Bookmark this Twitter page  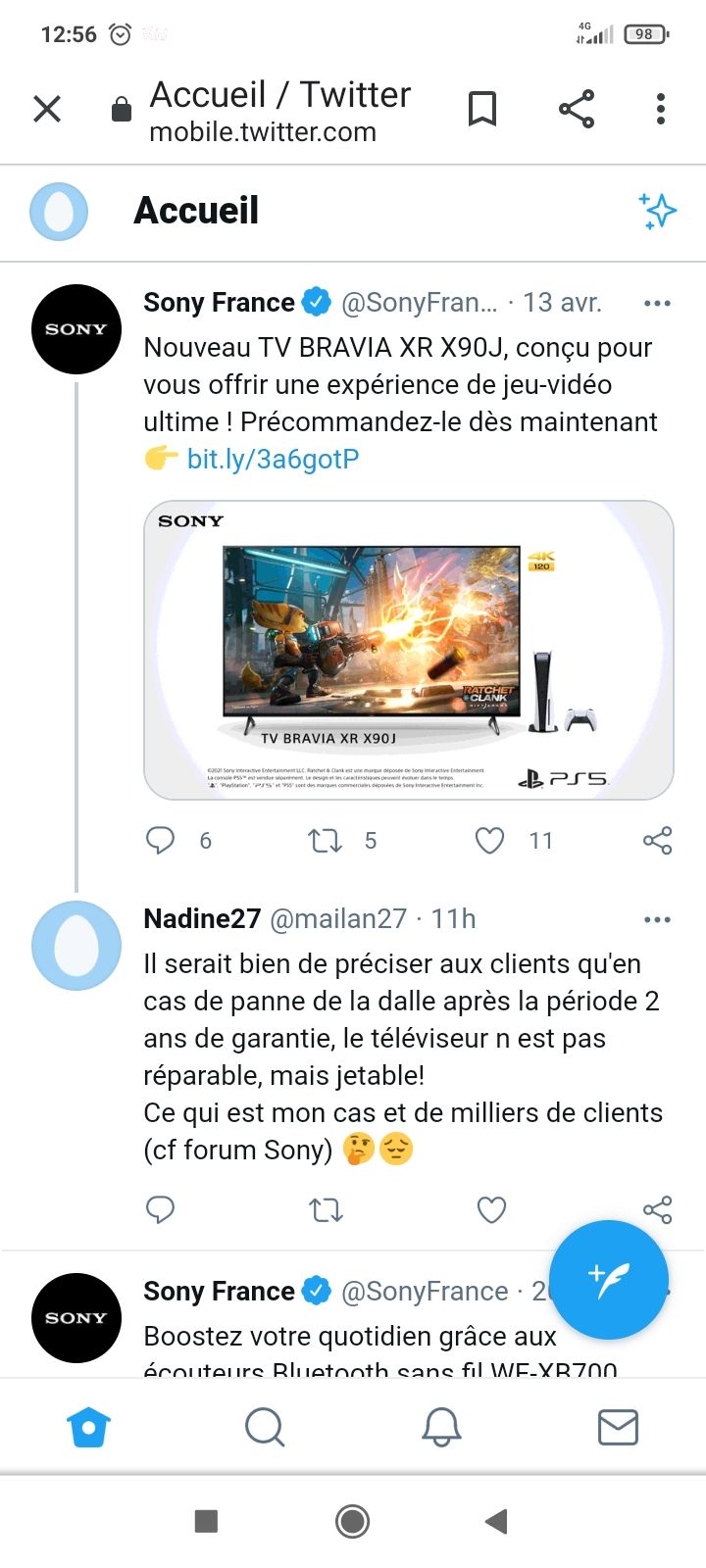[x=481, y=109]
